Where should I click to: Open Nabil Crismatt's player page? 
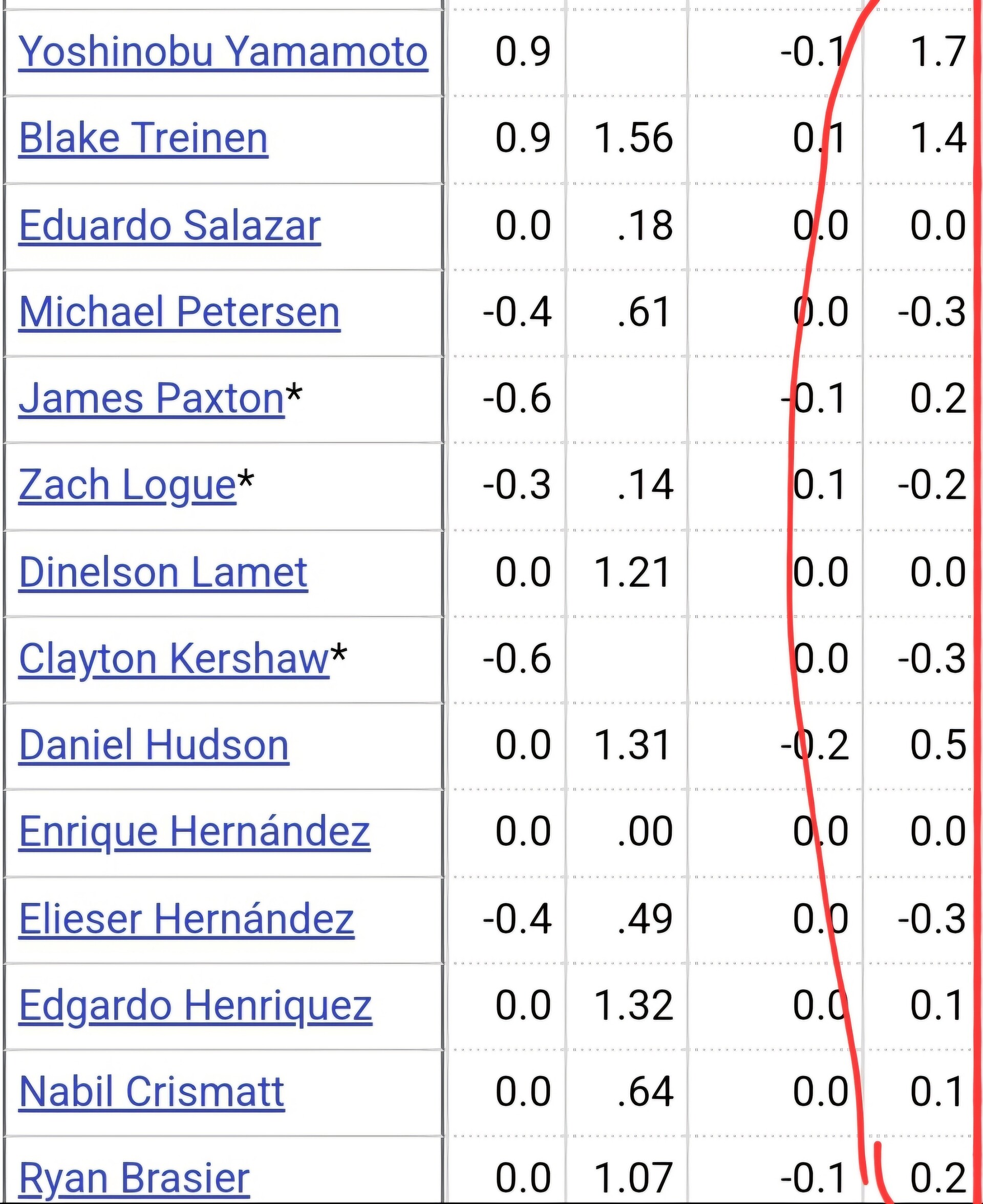[152, 1092]
